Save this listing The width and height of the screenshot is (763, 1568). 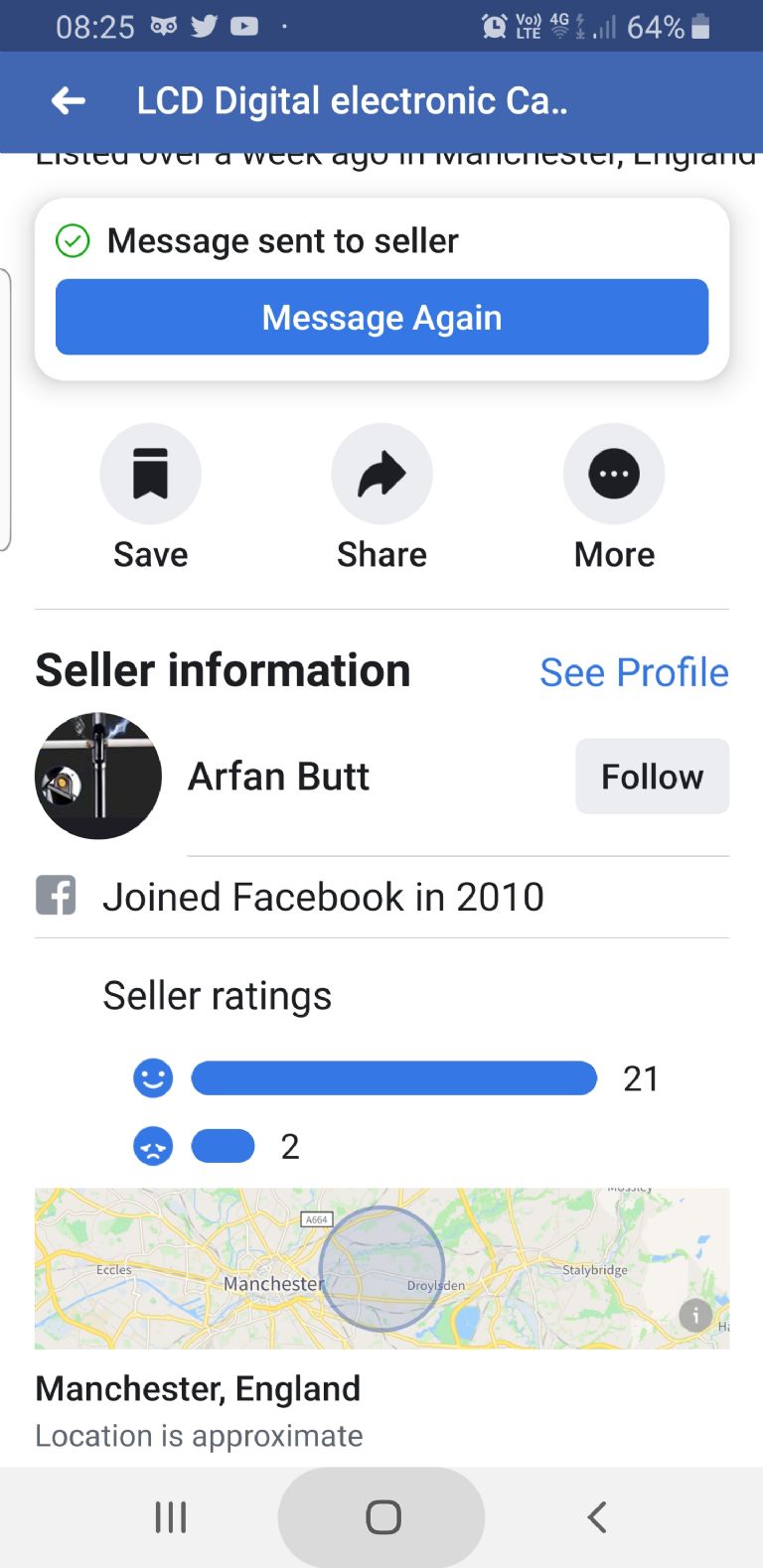(x=151, y=474)
